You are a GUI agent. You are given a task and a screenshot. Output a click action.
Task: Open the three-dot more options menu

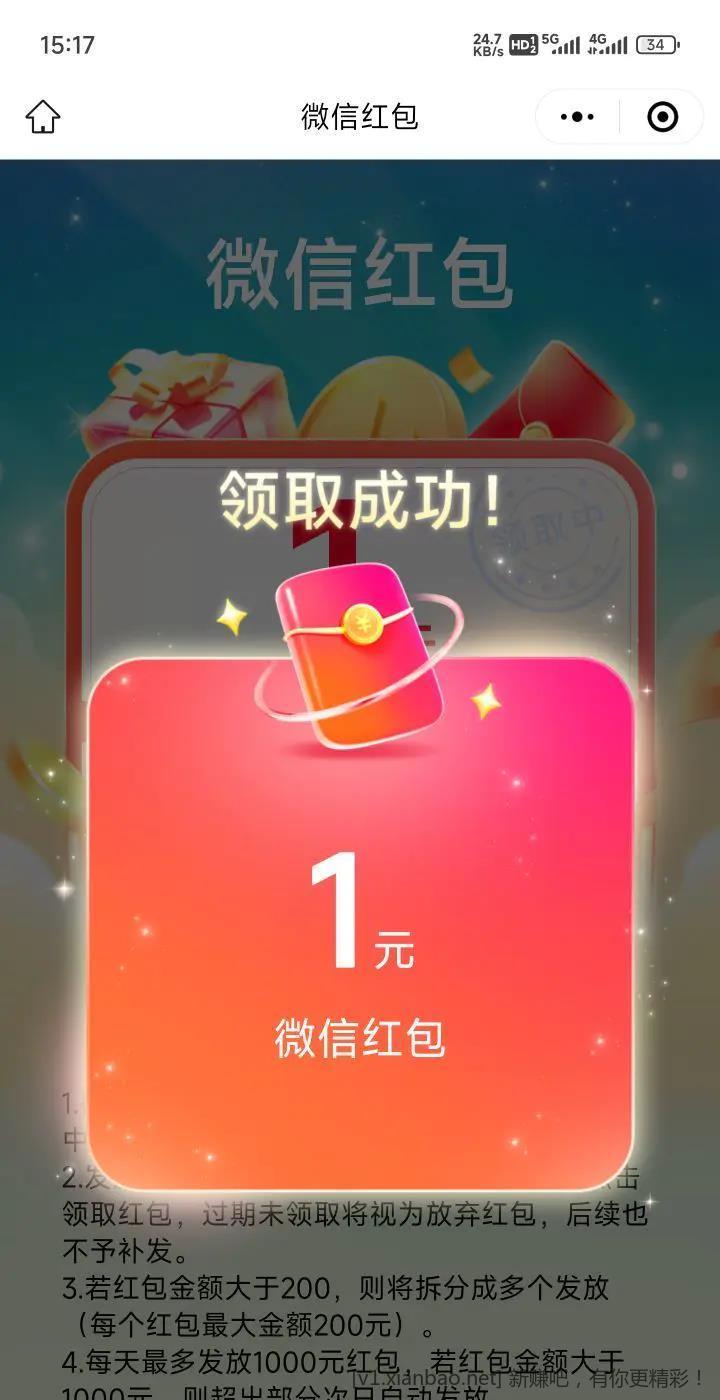tap(577, 117)
